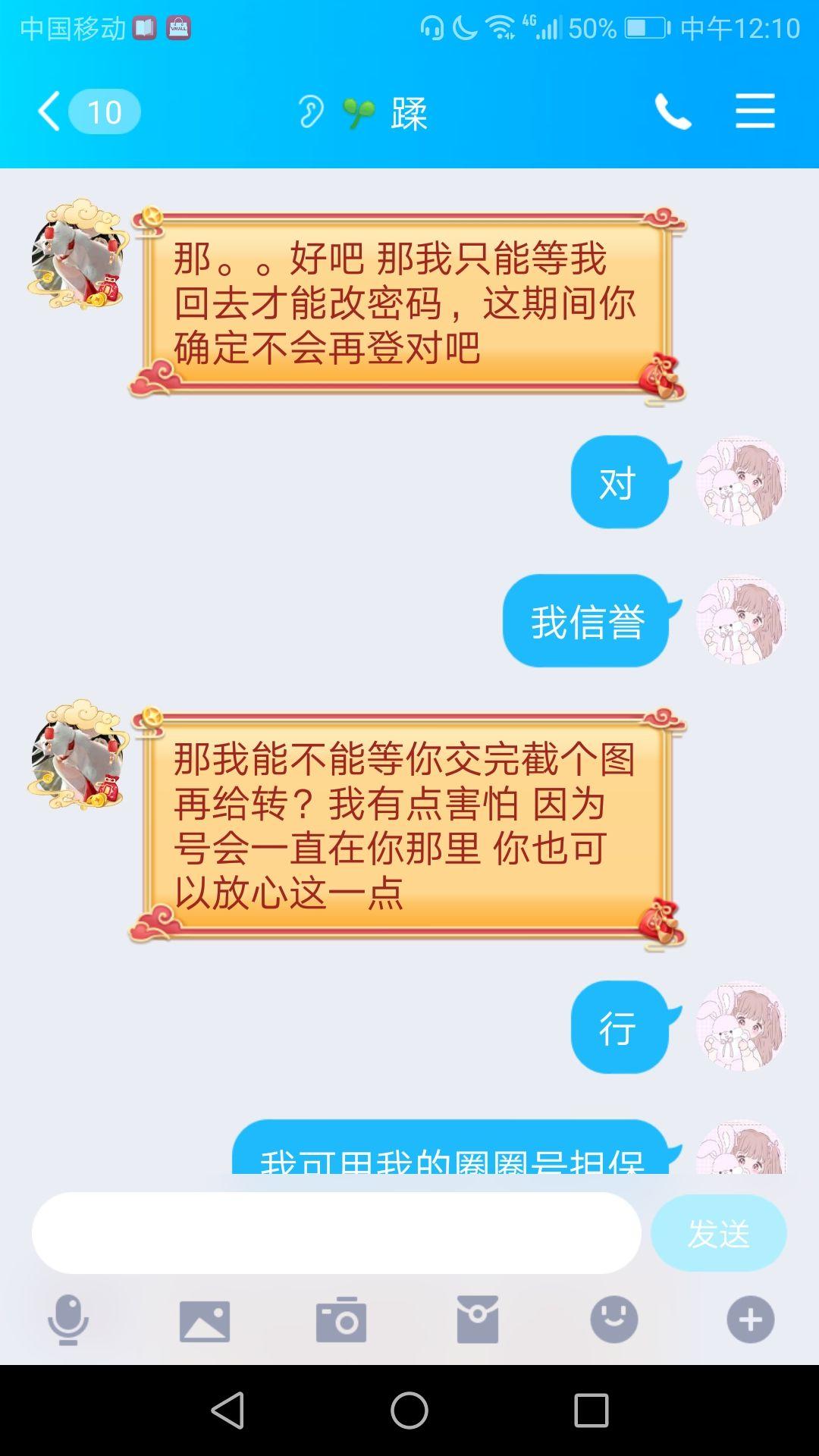819x1456 pixels.
Task: View the contact's avatar beside 那我能不能等你交完
Action: click(77, 756)
